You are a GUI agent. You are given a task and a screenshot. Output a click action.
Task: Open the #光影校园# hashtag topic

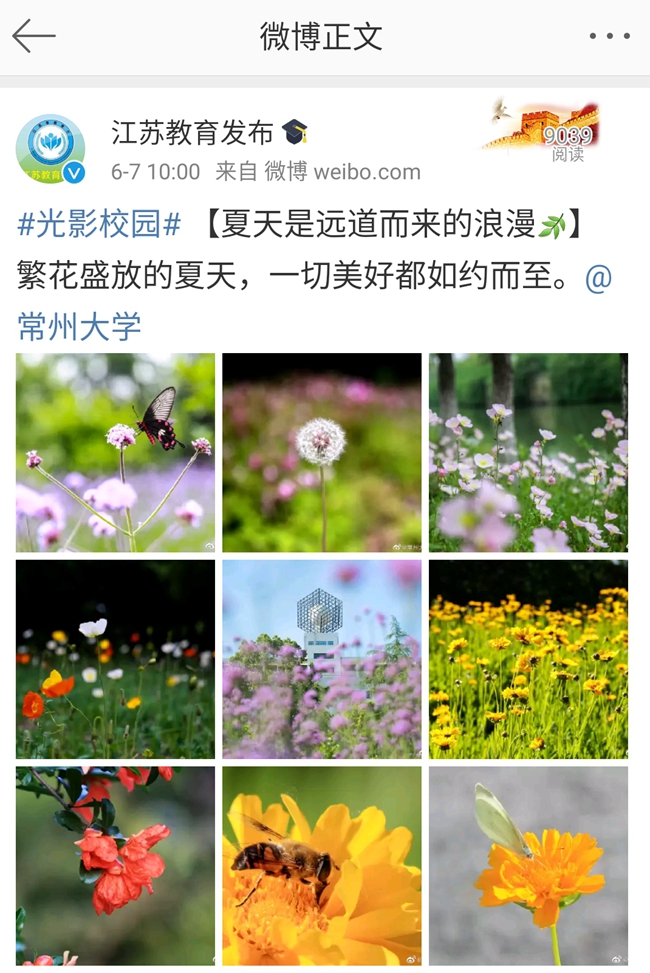[x=99, y=224]
